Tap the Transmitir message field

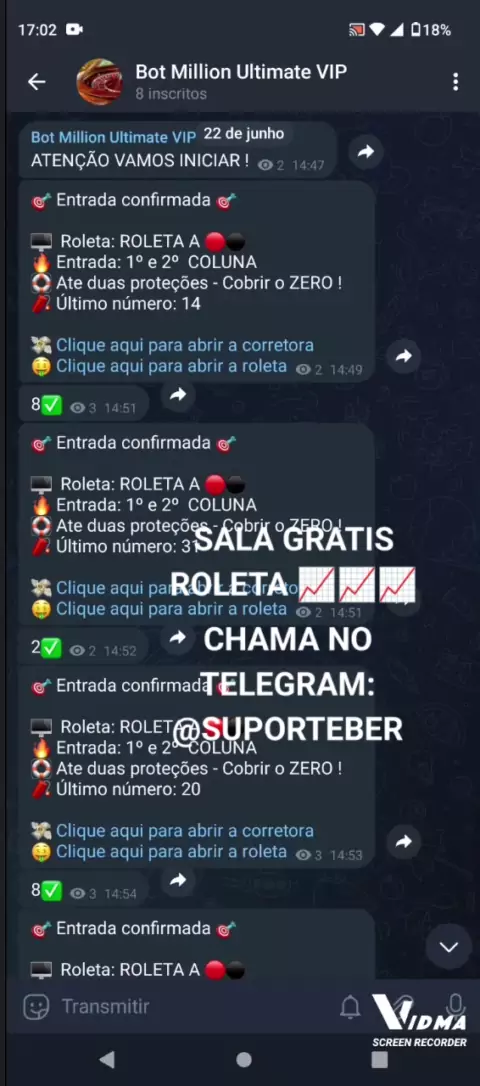[x=194, y=1006]
